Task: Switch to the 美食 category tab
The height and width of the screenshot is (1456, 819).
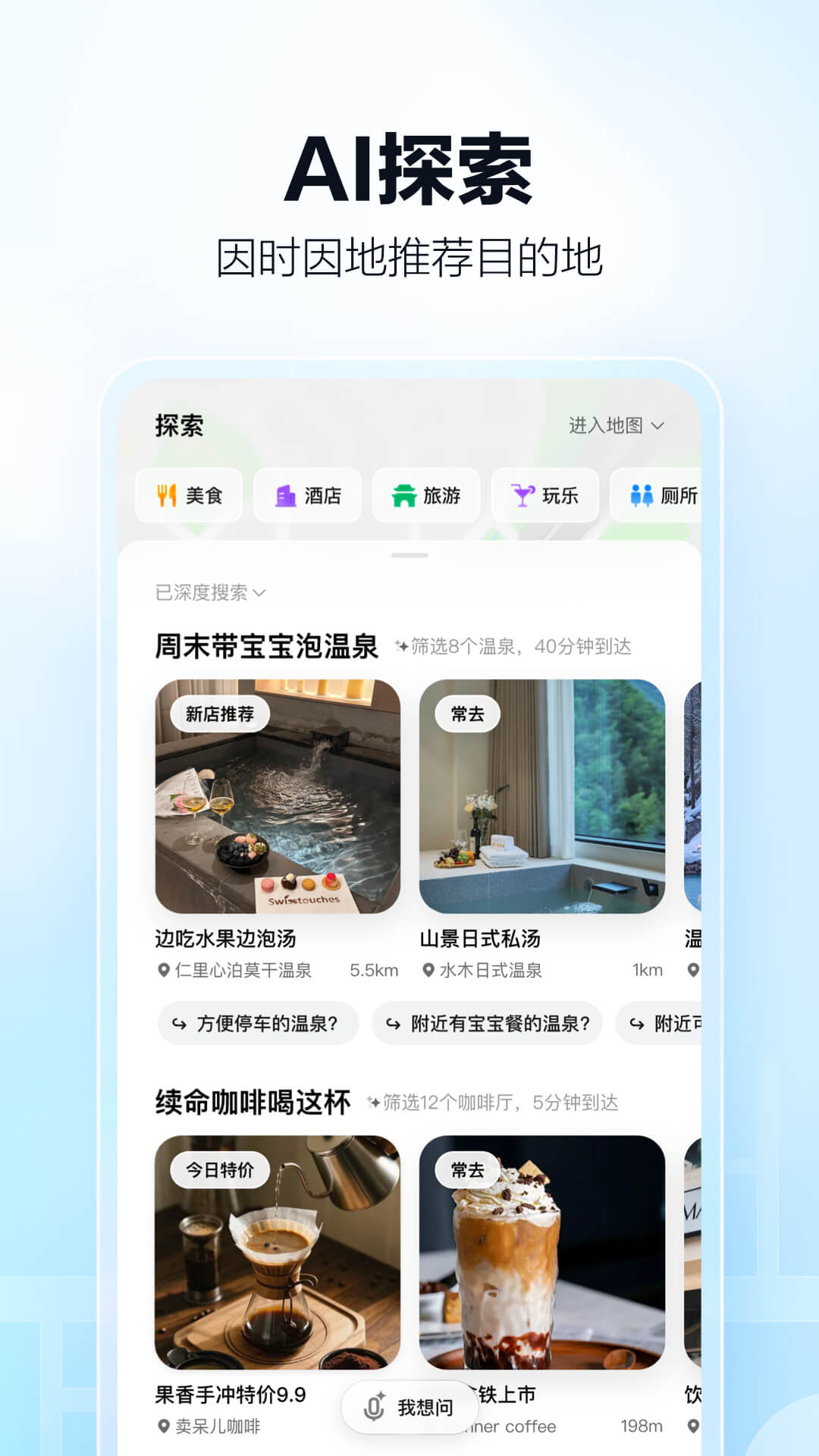Action: (x=188, y=495)
